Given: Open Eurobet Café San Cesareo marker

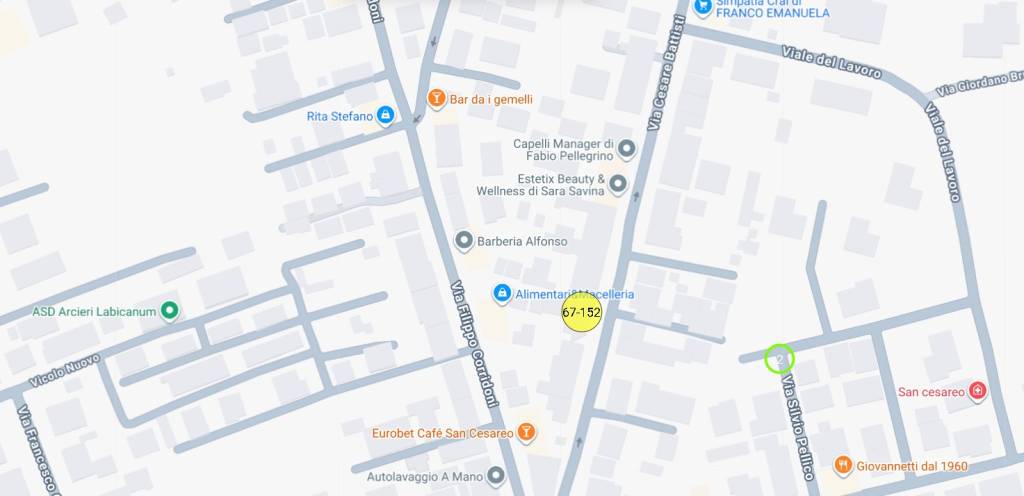Looking at the screenshot, I should click(x=526, y=433).
